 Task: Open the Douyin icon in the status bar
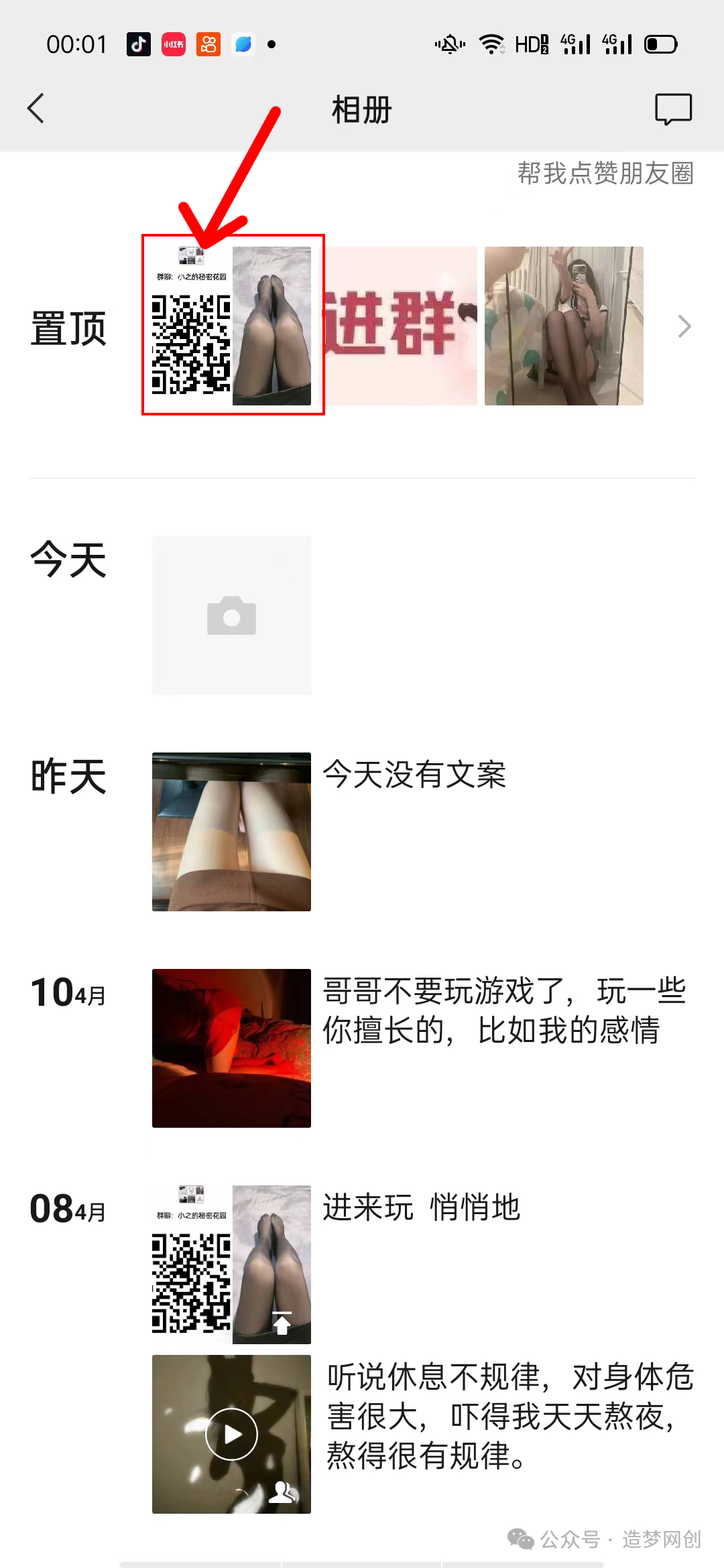pyautogui.click(x=139, y=43)
